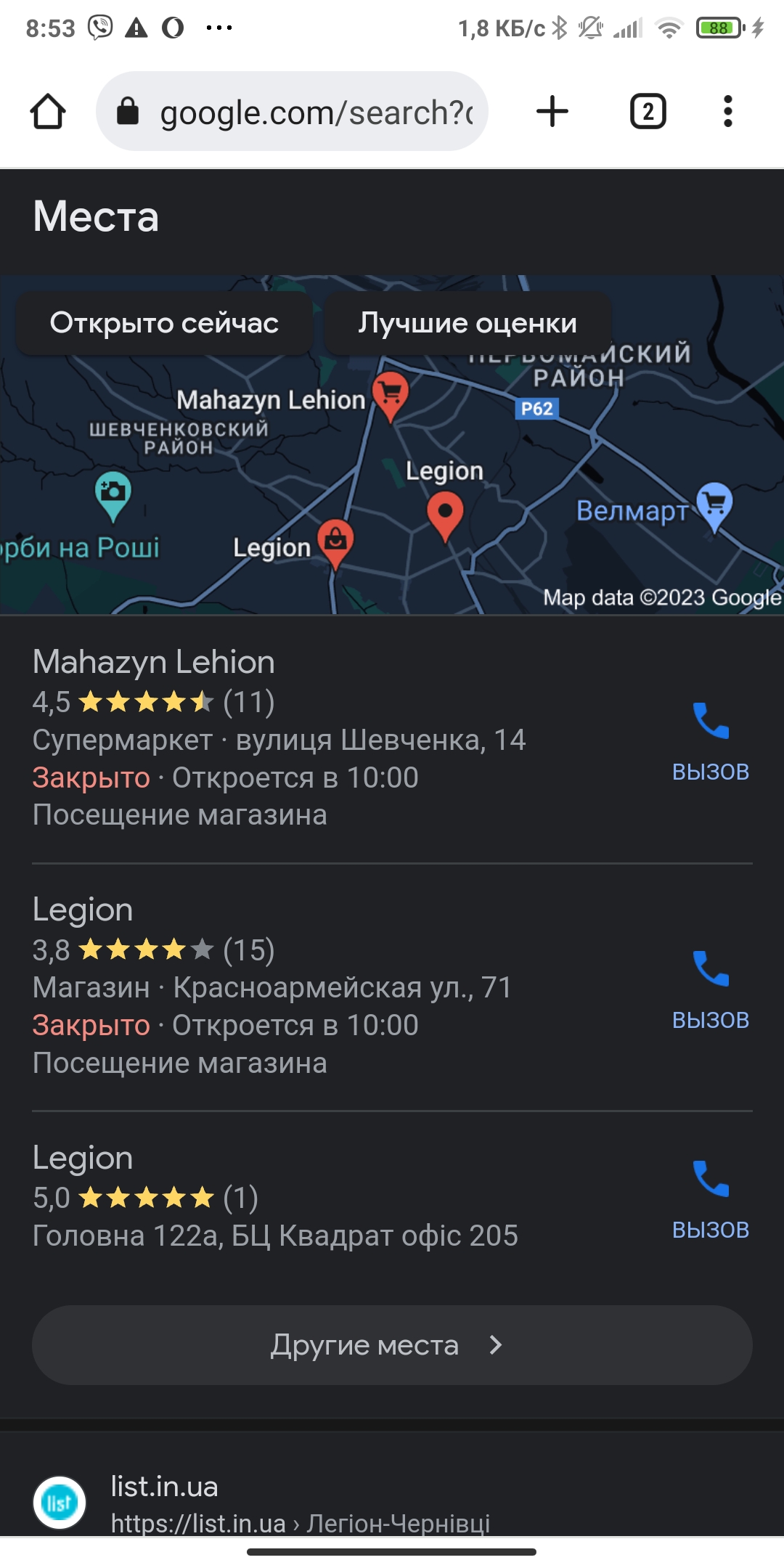The height and width of the screenshot is (1568, 784).
Task: Apply the Лучшие оценки filter
Action: (x=467, y=323)
